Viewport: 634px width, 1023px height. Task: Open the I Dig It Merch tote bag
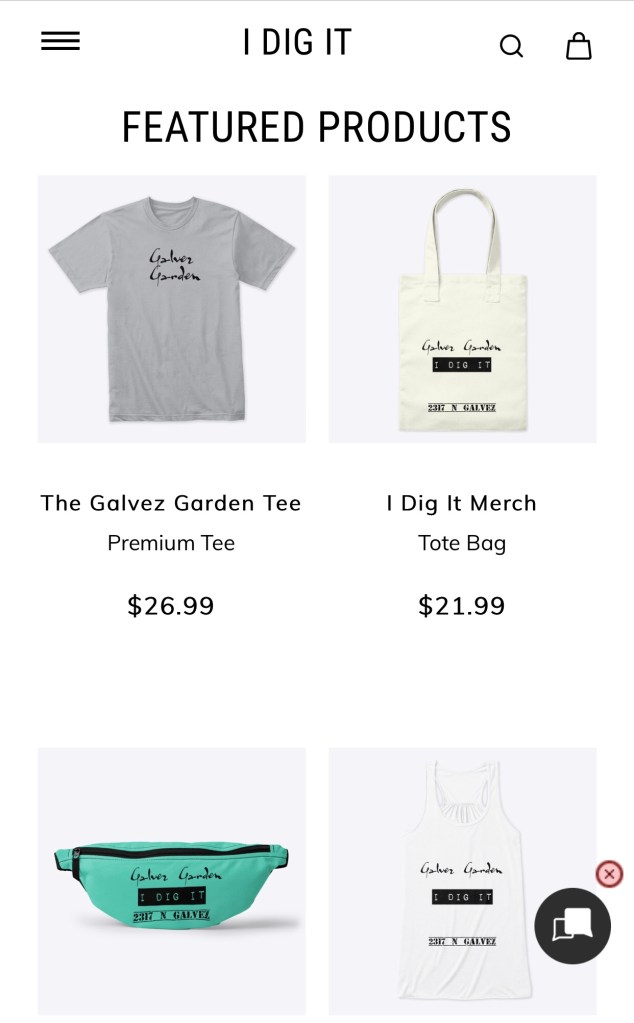[462, 309]
